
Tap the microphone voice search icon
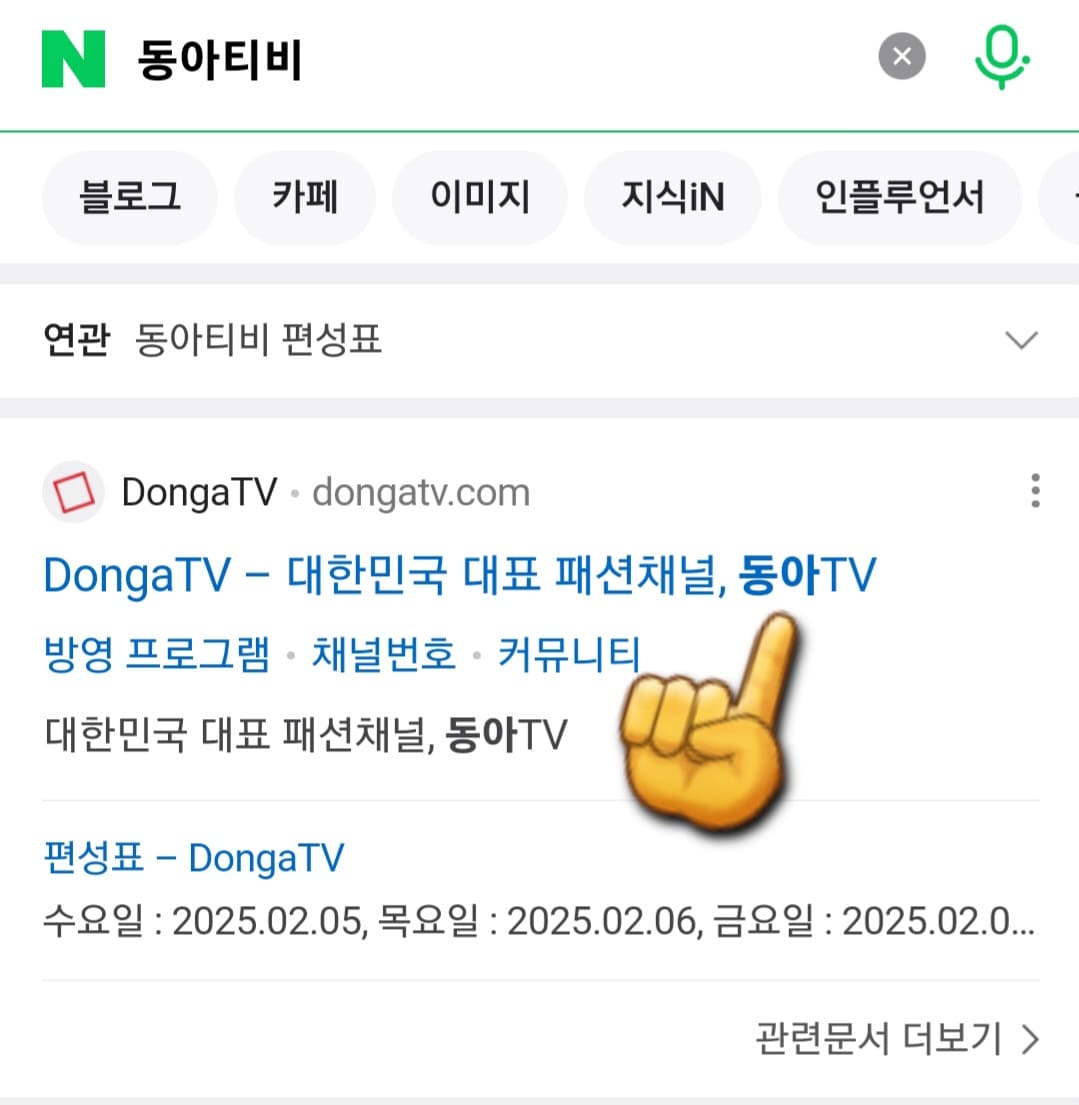(1000, 57)
